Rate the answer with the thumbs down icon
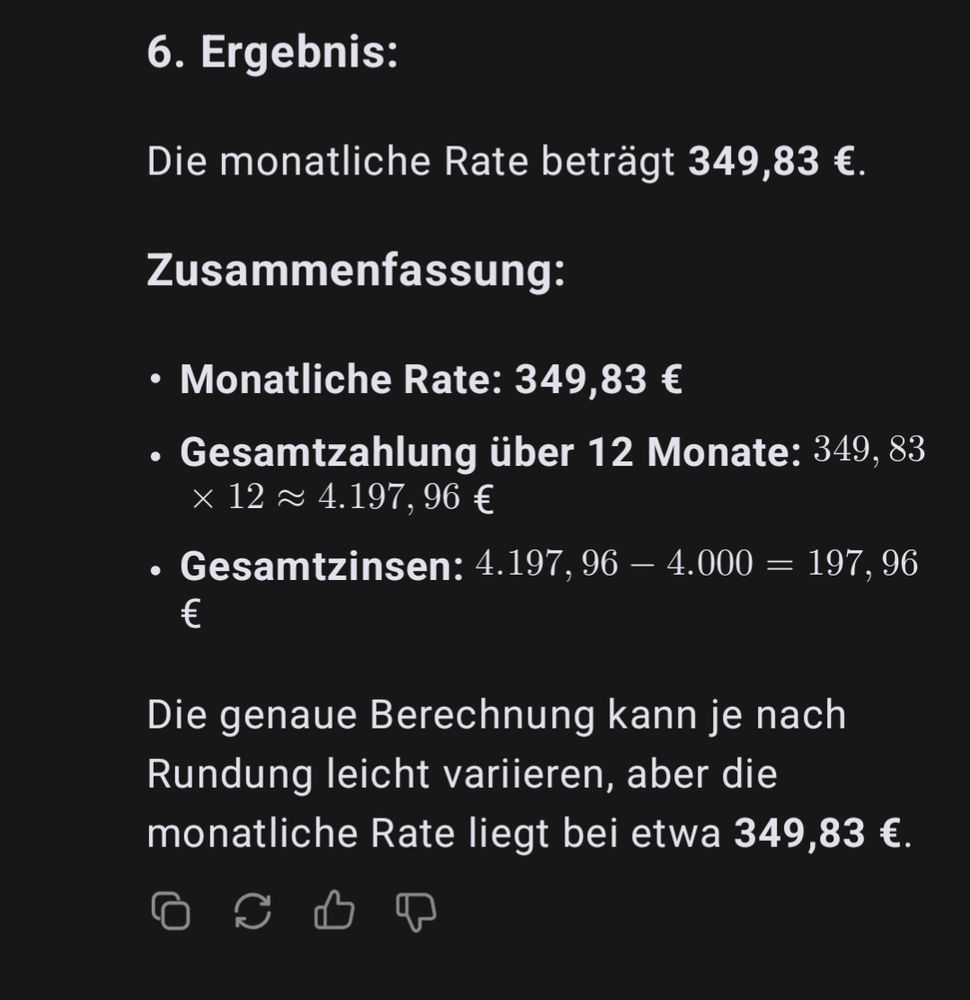 [414, 910]
